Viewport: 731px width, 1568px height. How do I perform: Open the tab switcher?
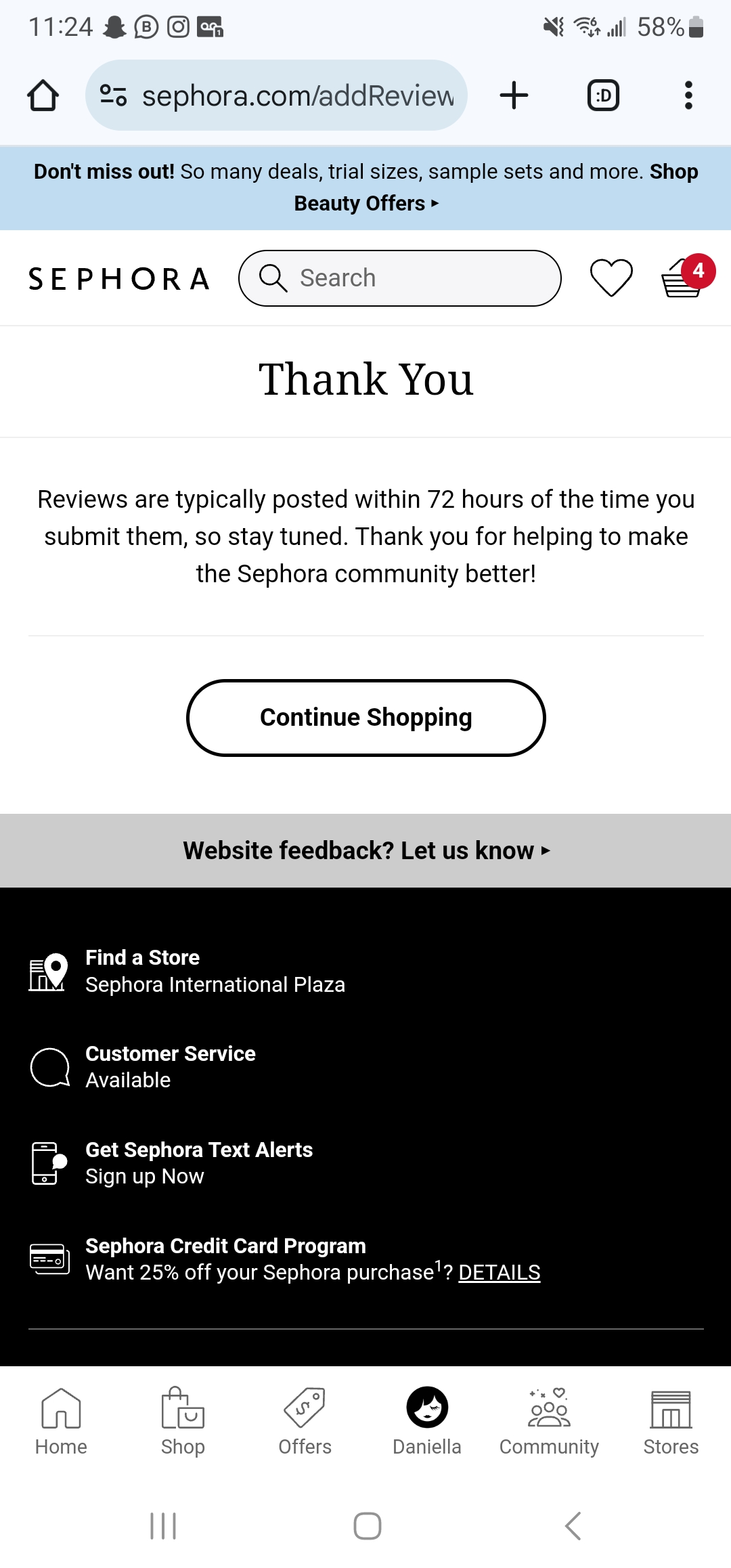[x=603, y=95]
